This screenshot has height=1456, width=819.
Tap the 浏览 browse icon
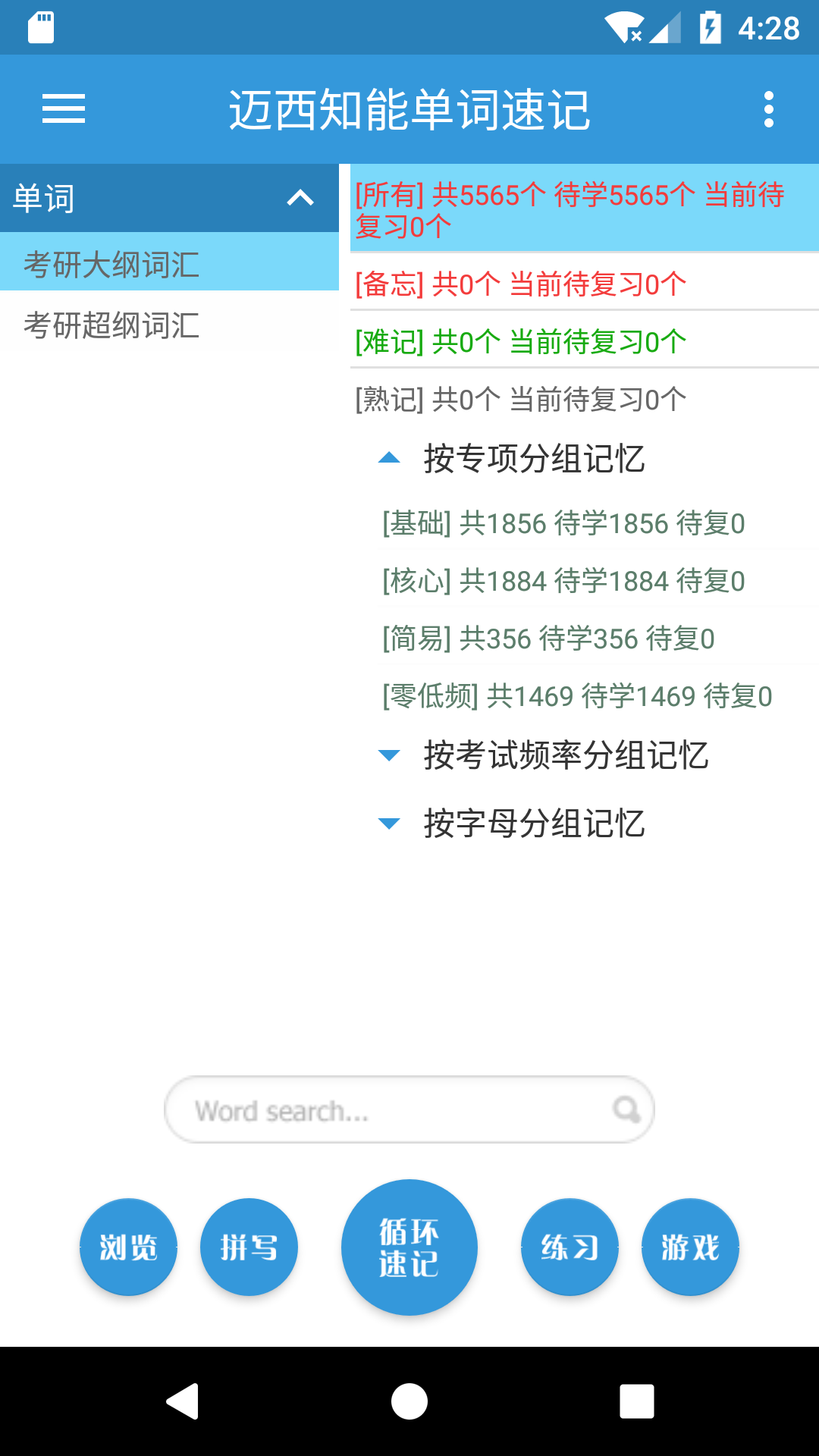(127, 1247)
